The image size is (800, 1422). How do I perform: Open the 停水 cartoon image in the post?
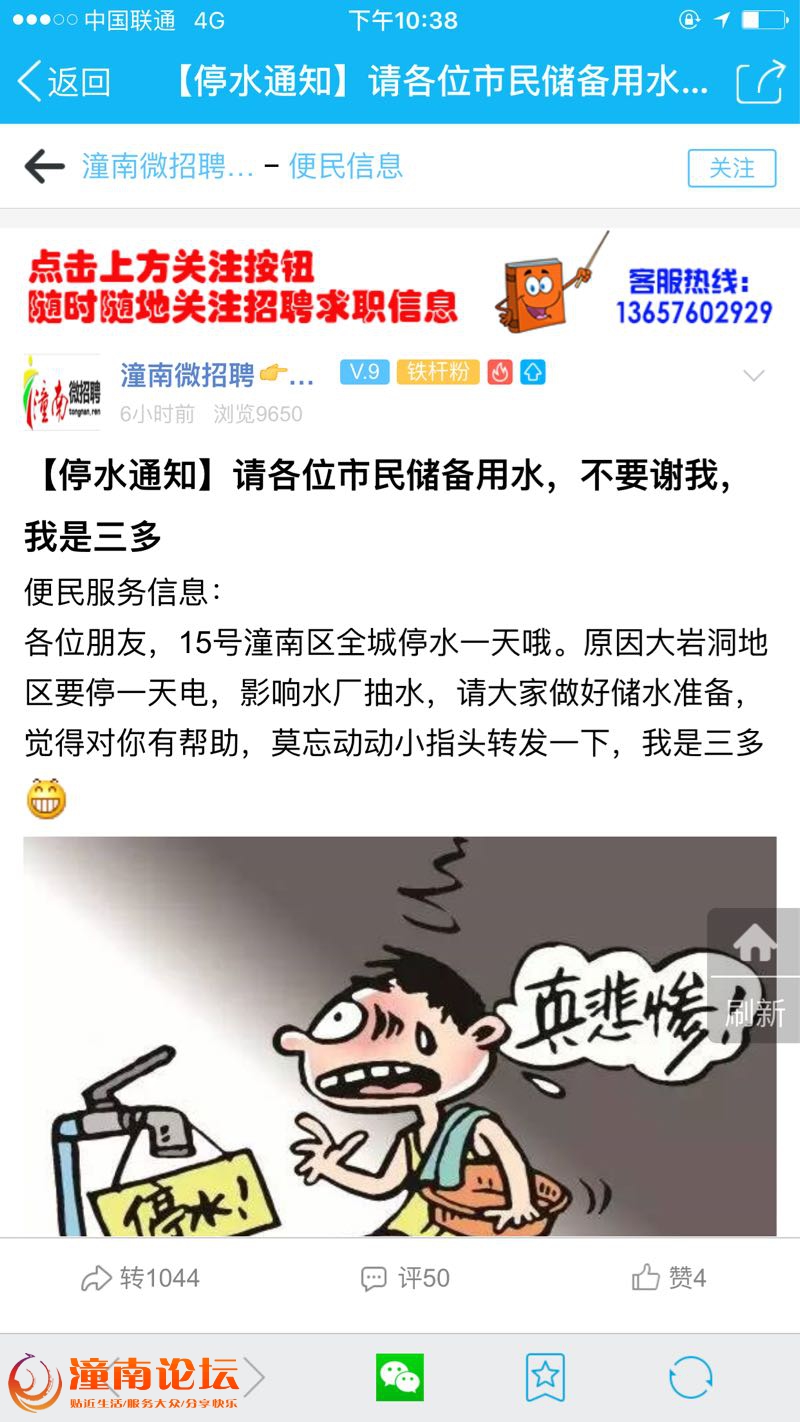(x=400, y=1036)
